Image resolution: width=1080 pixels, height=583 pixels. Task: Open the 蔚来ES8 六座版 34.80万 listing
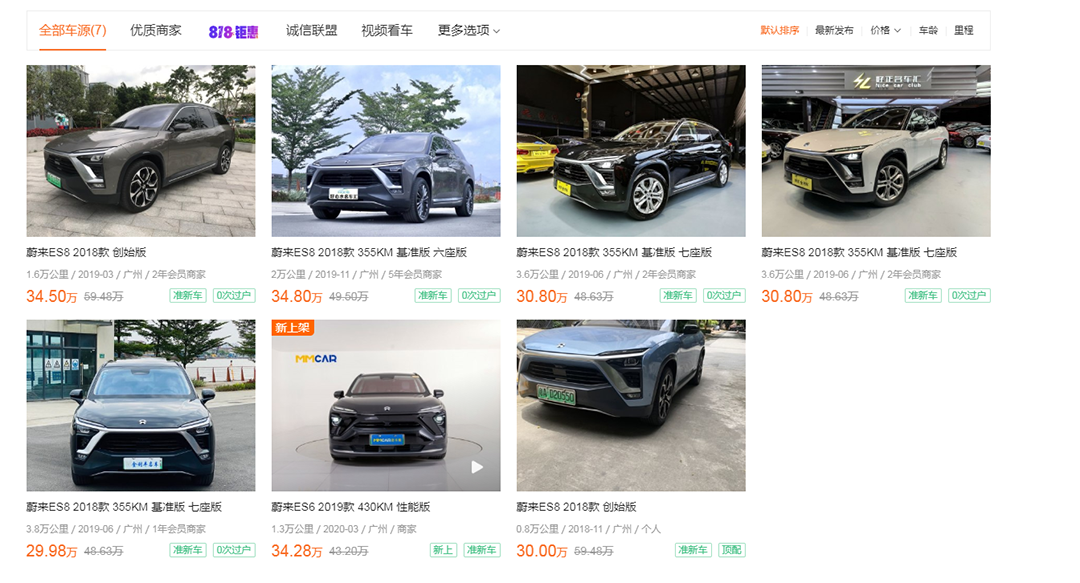coord(385,150)
